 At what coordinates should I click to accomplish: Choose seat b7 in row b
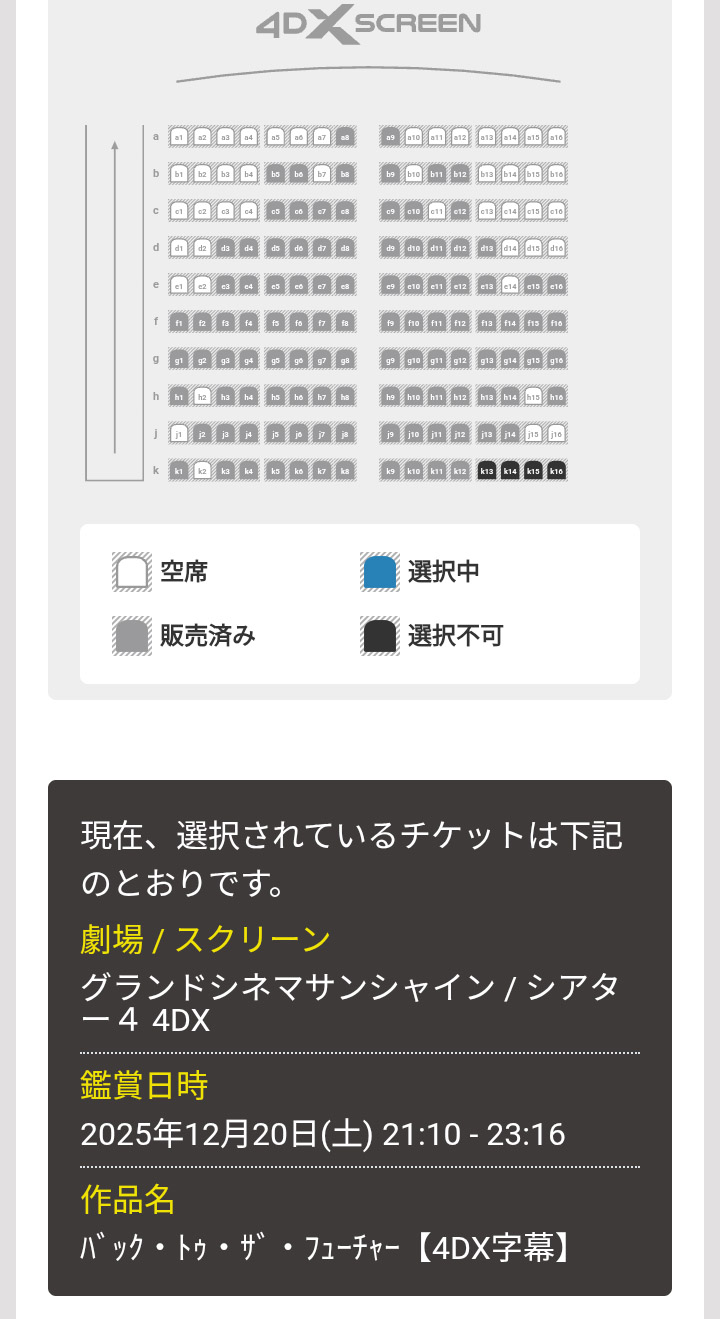(322, 174)
